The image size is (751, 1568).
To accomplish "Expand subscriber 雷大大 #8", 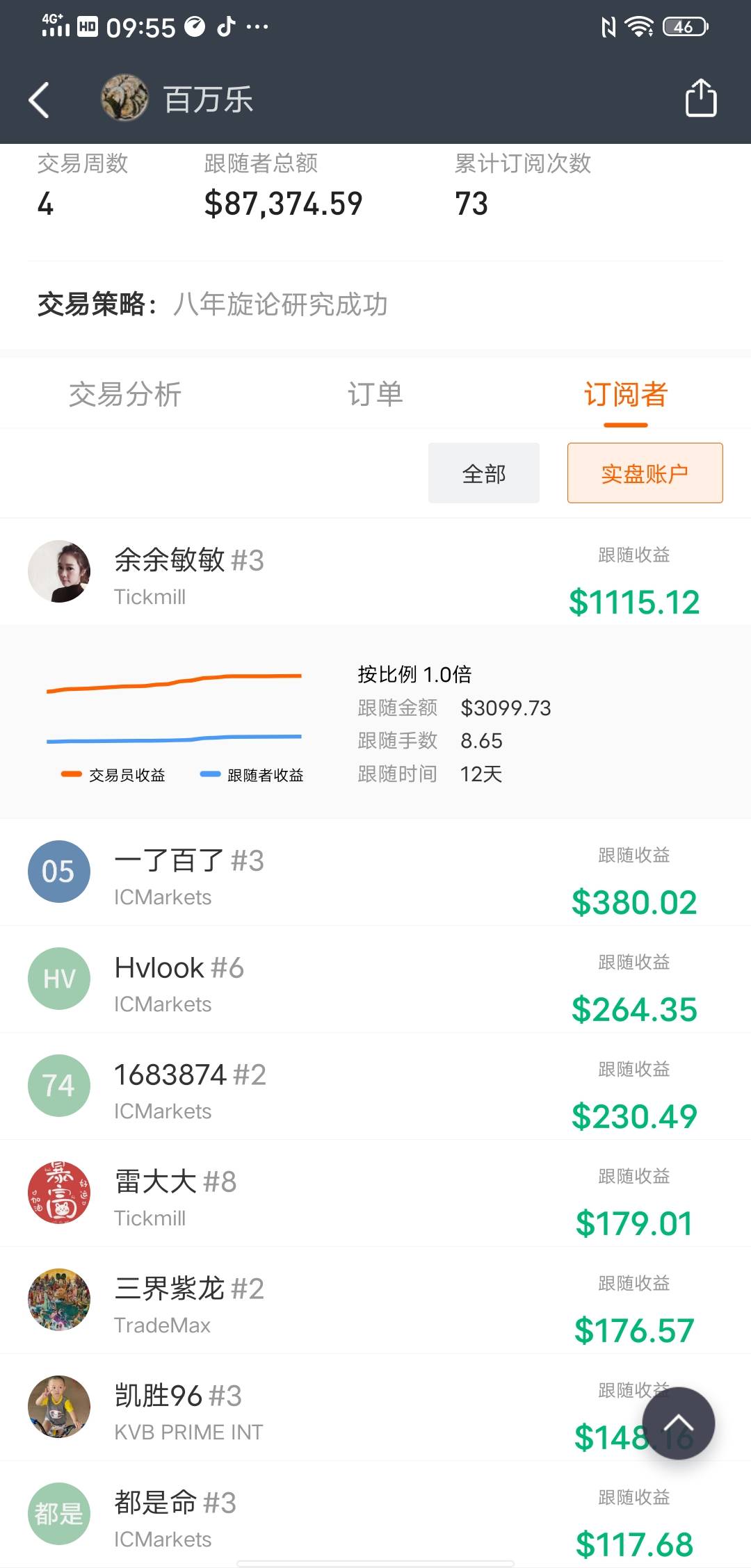I will [x=375, y=1193].
